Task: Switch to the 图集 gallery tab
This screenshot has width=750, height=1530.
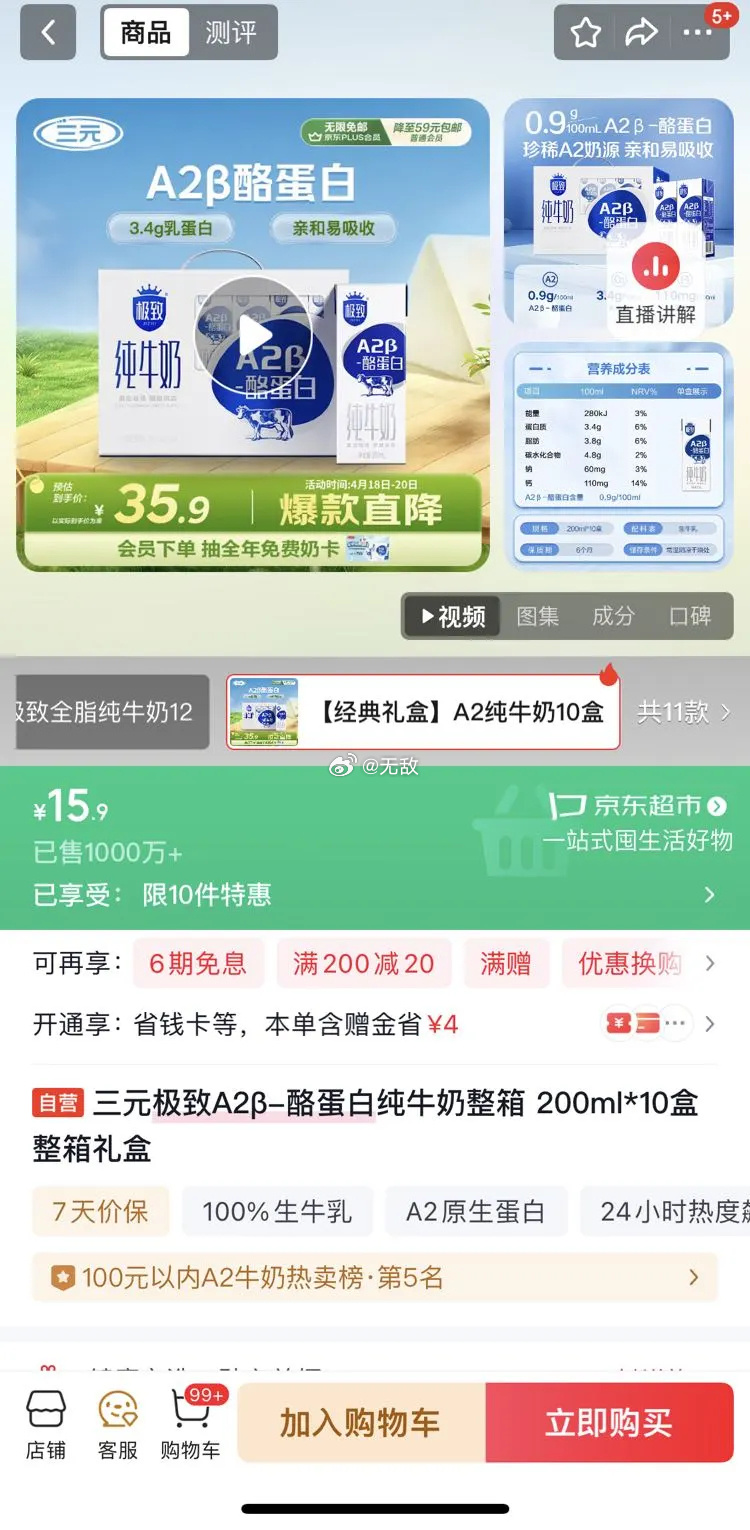Action: (537, 616)
